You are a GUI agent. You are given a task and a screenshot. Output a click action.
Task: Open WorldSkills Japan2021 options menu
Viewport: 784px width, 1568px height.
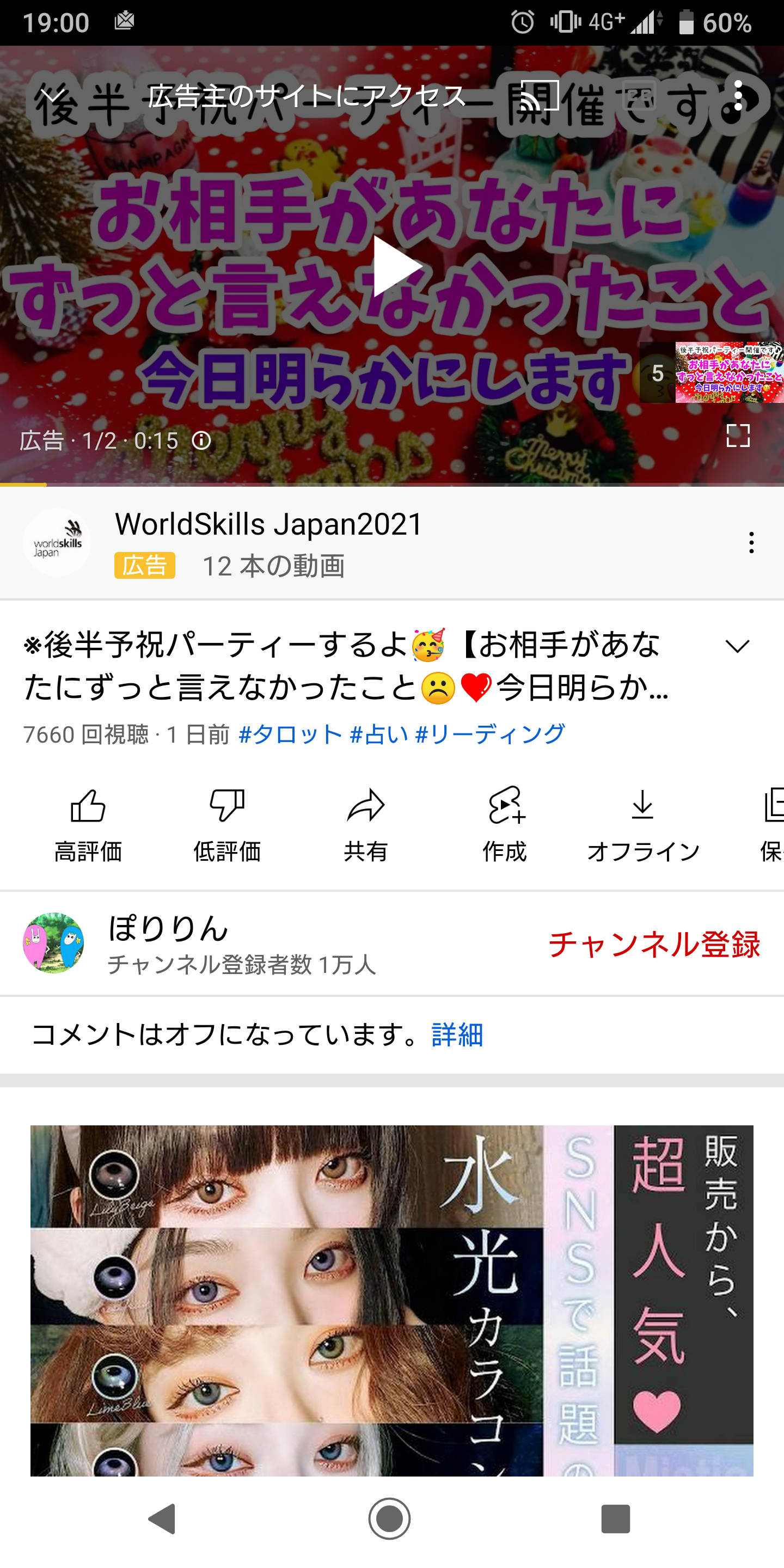click(x=752, y=542)
